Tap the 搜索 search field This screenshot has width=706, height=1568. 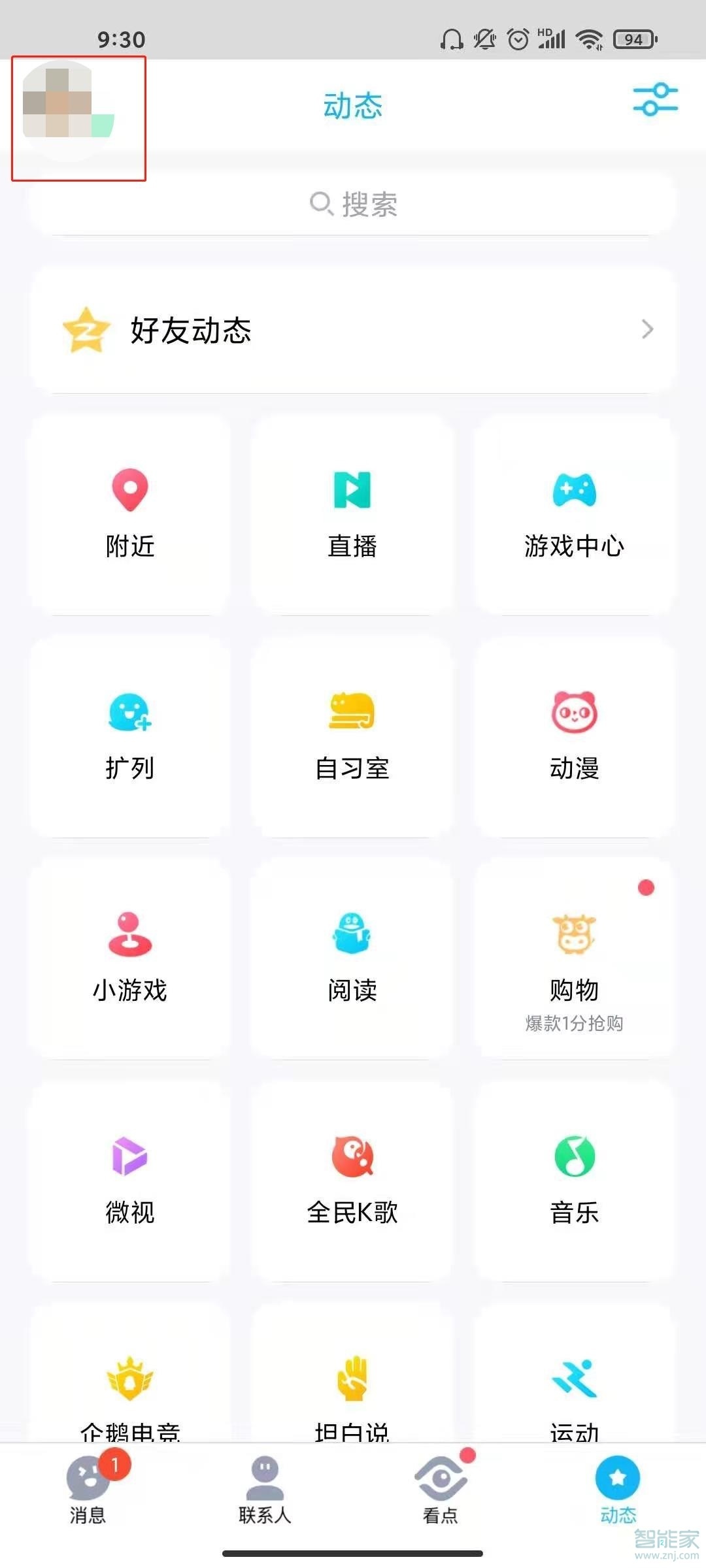tap(353, 204)
